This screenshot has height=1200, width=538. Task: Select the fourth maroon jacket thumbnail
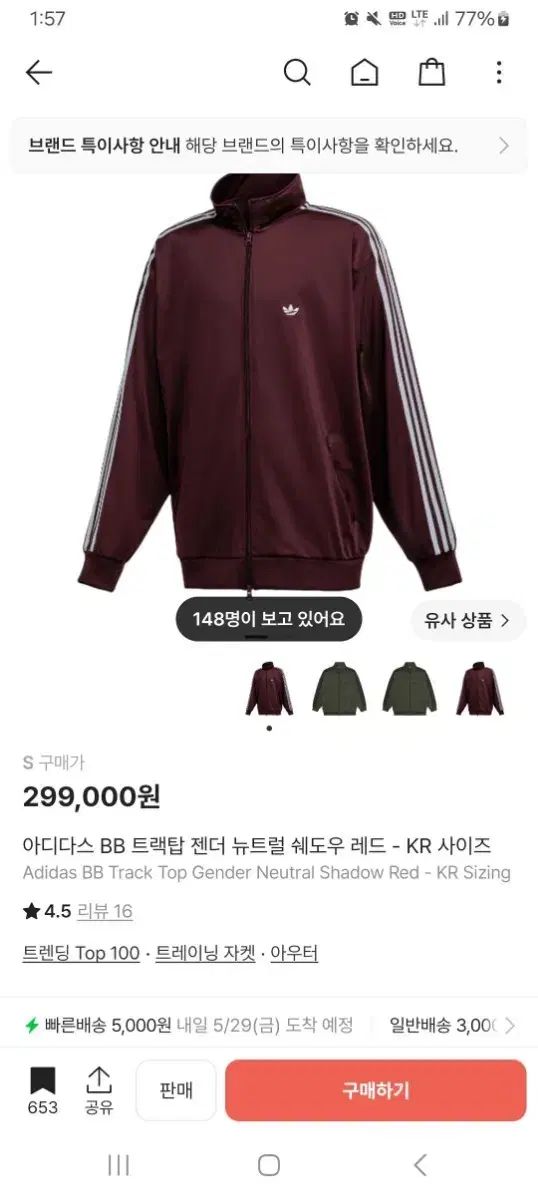(480, 691)
